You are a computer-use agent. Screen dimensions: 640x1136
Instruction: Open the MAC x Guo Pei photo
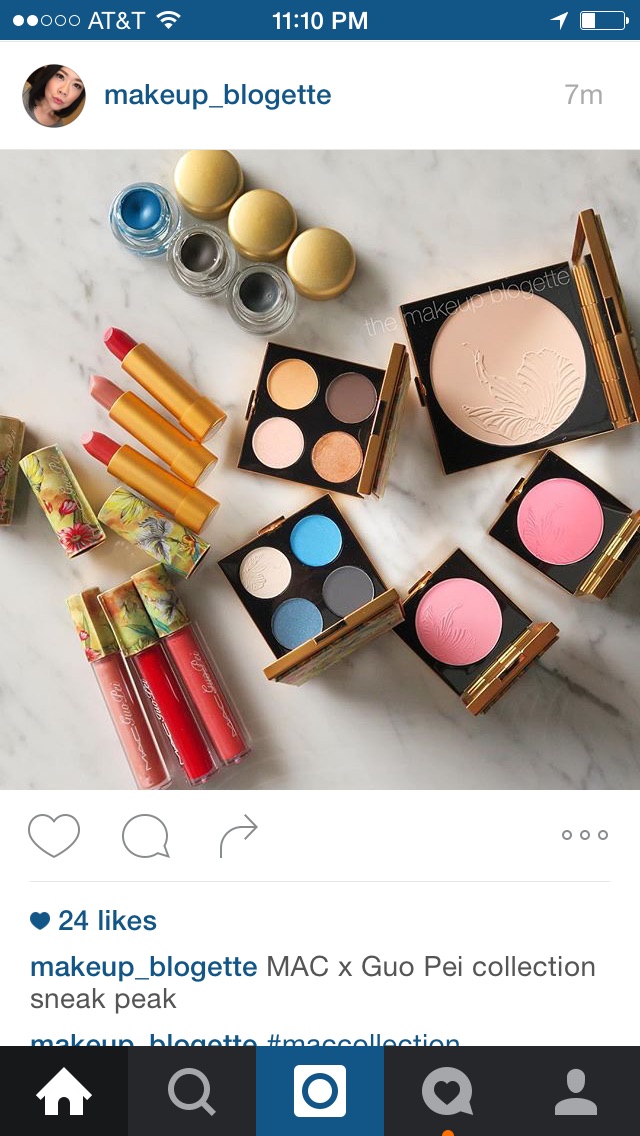[x=320, y=470]
